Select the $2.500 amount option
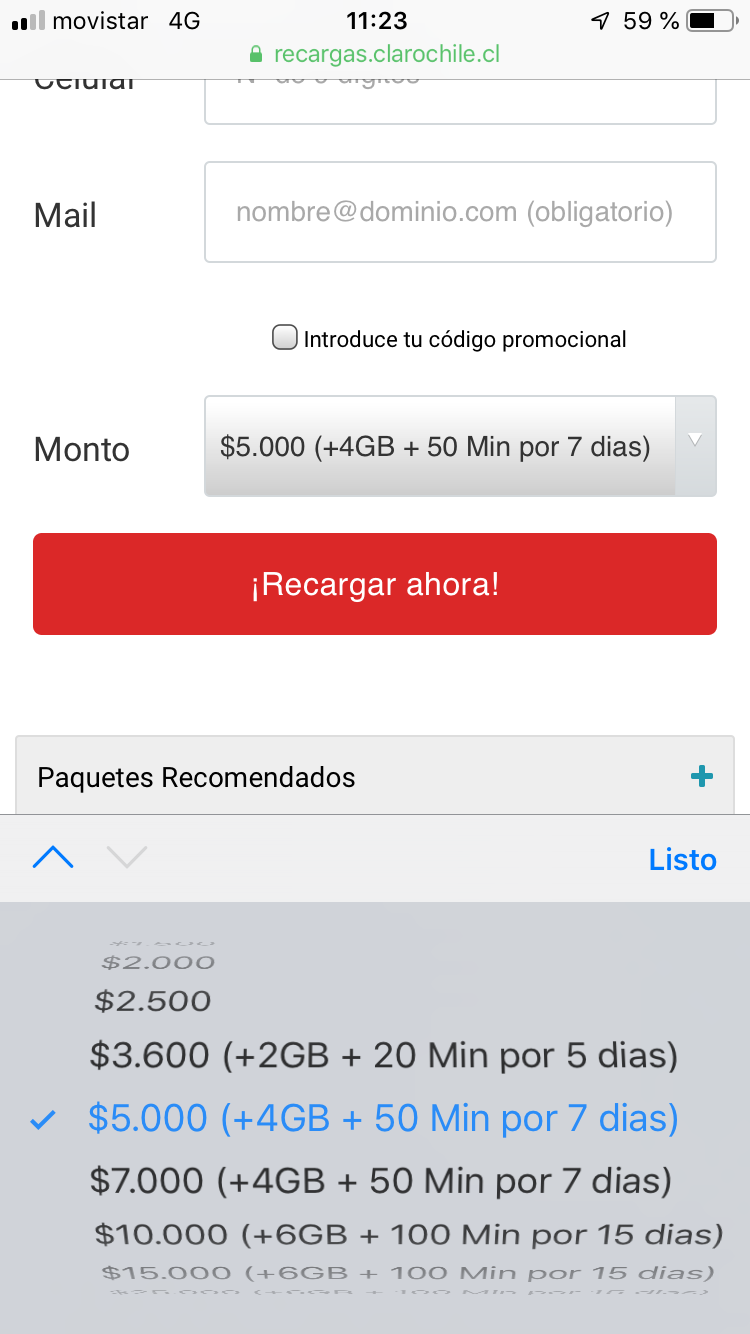 click(x=153, y=1001)
